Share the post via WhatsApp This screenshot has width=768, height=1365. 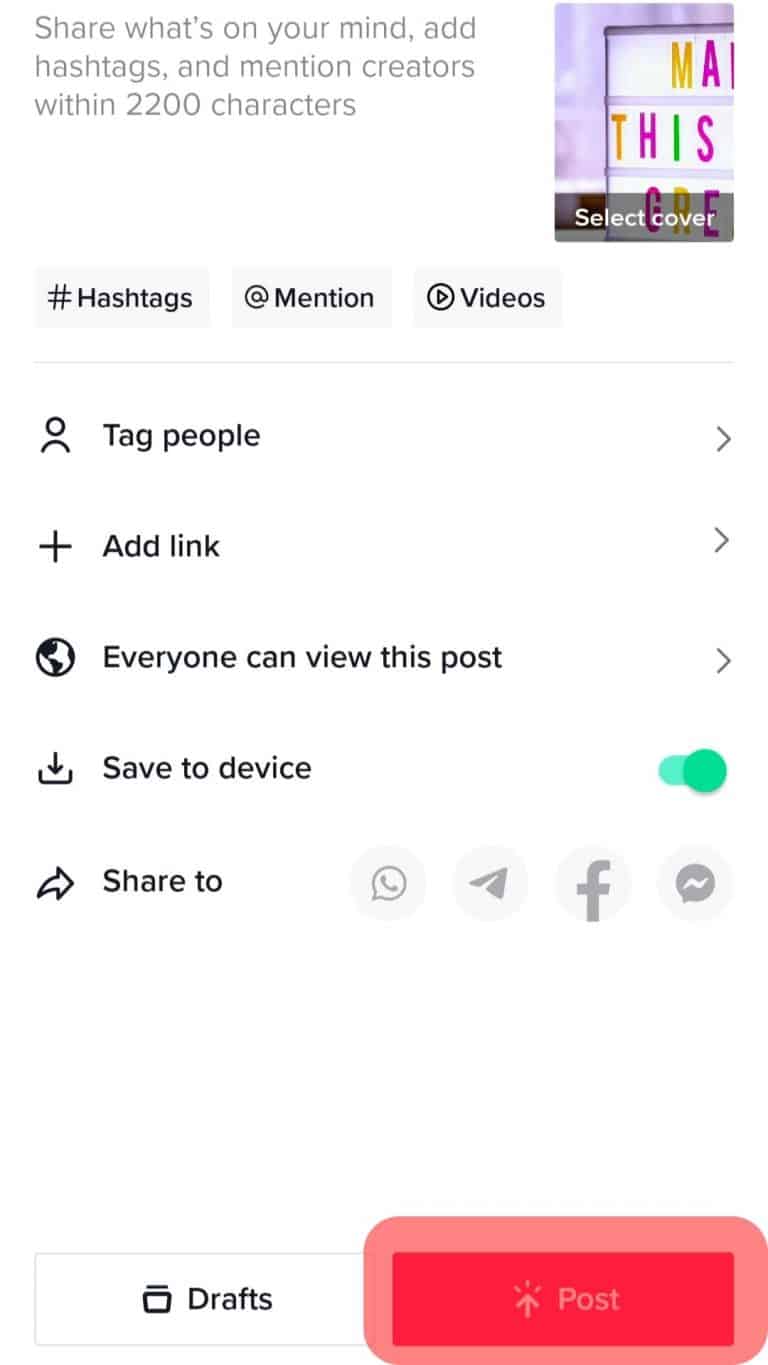coord(388,883)
